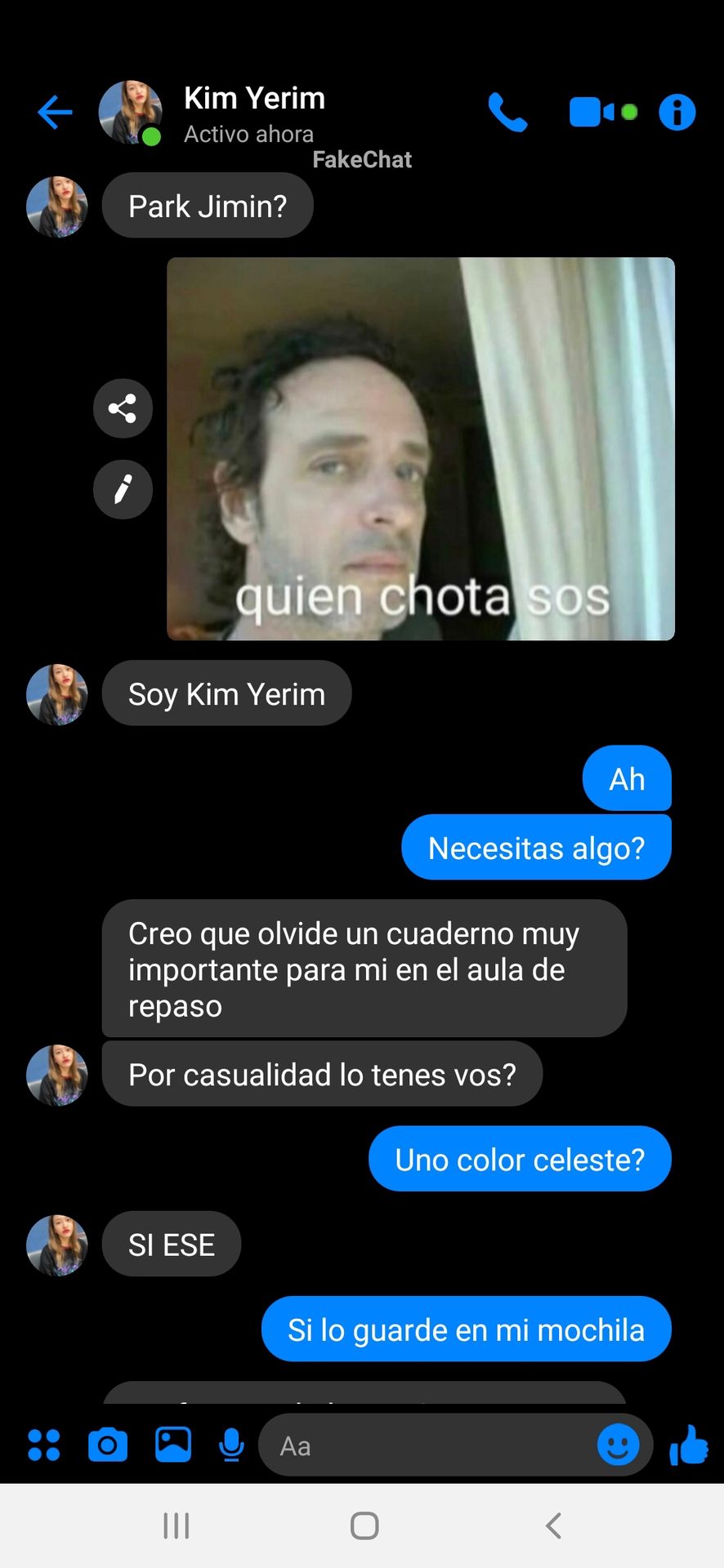This screenshot has width=724, height=1568.
Task: Tap the system home button
Action: pyautogui.click(x=364, y=1526)
